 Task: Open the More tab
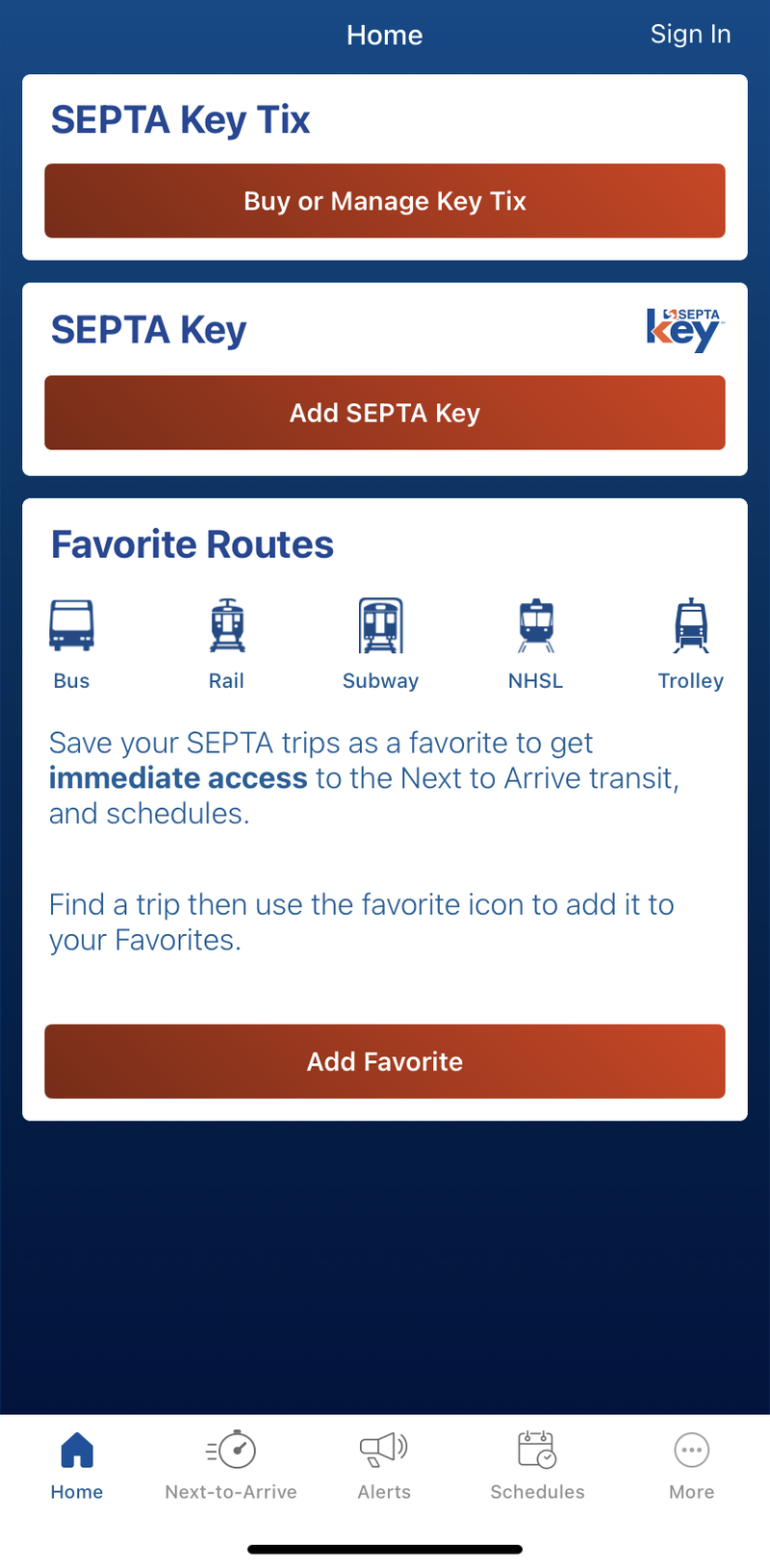692,1466
